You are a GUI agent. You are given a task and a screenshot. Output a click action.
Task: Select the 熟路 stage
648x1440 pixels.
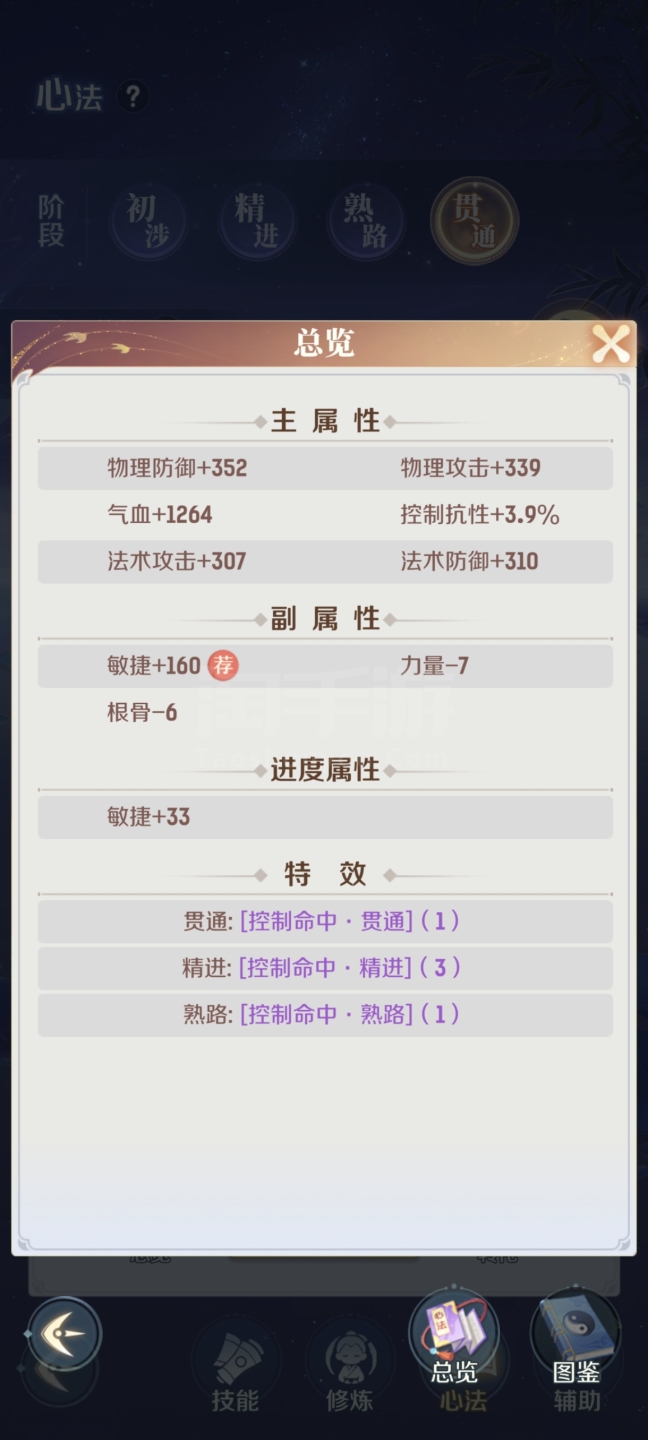[366, 221]
